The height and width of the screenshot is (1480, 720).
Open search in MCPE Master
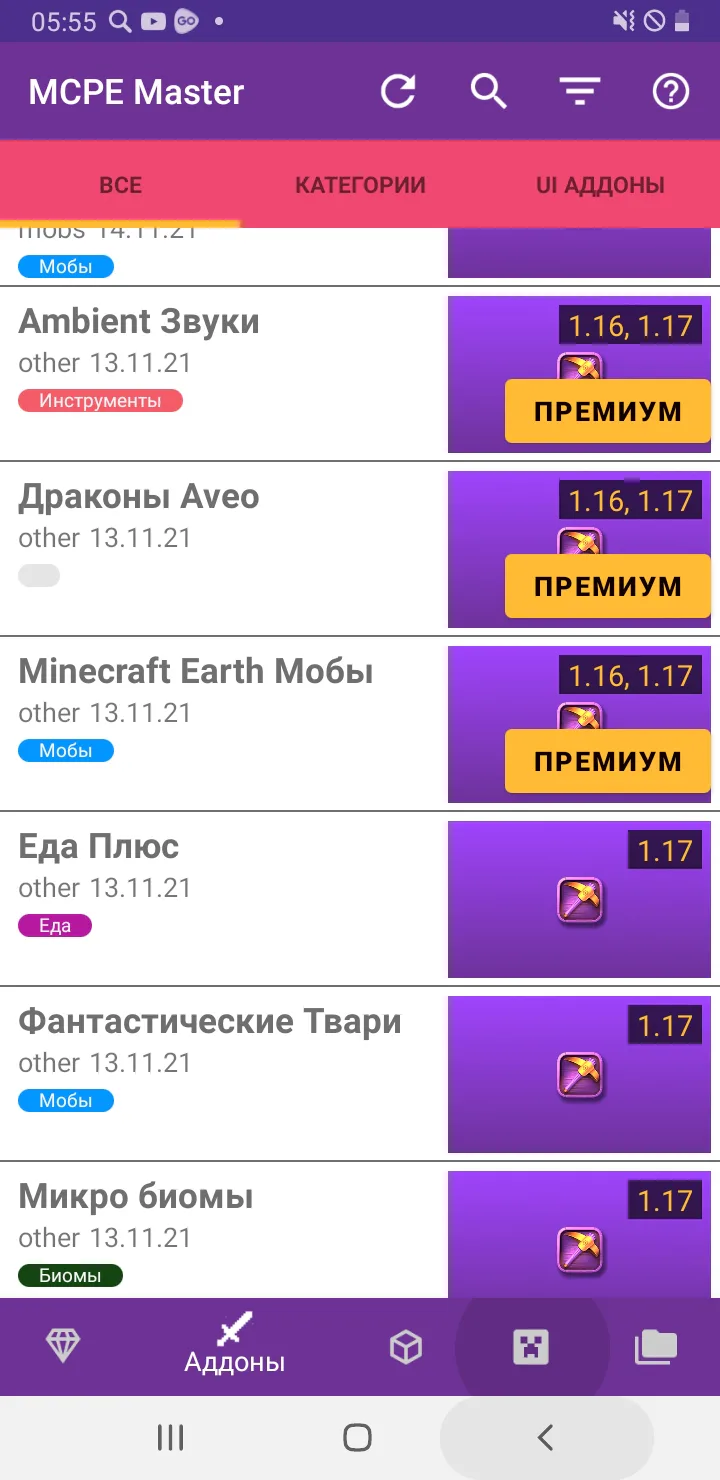[x=488, y=92]
